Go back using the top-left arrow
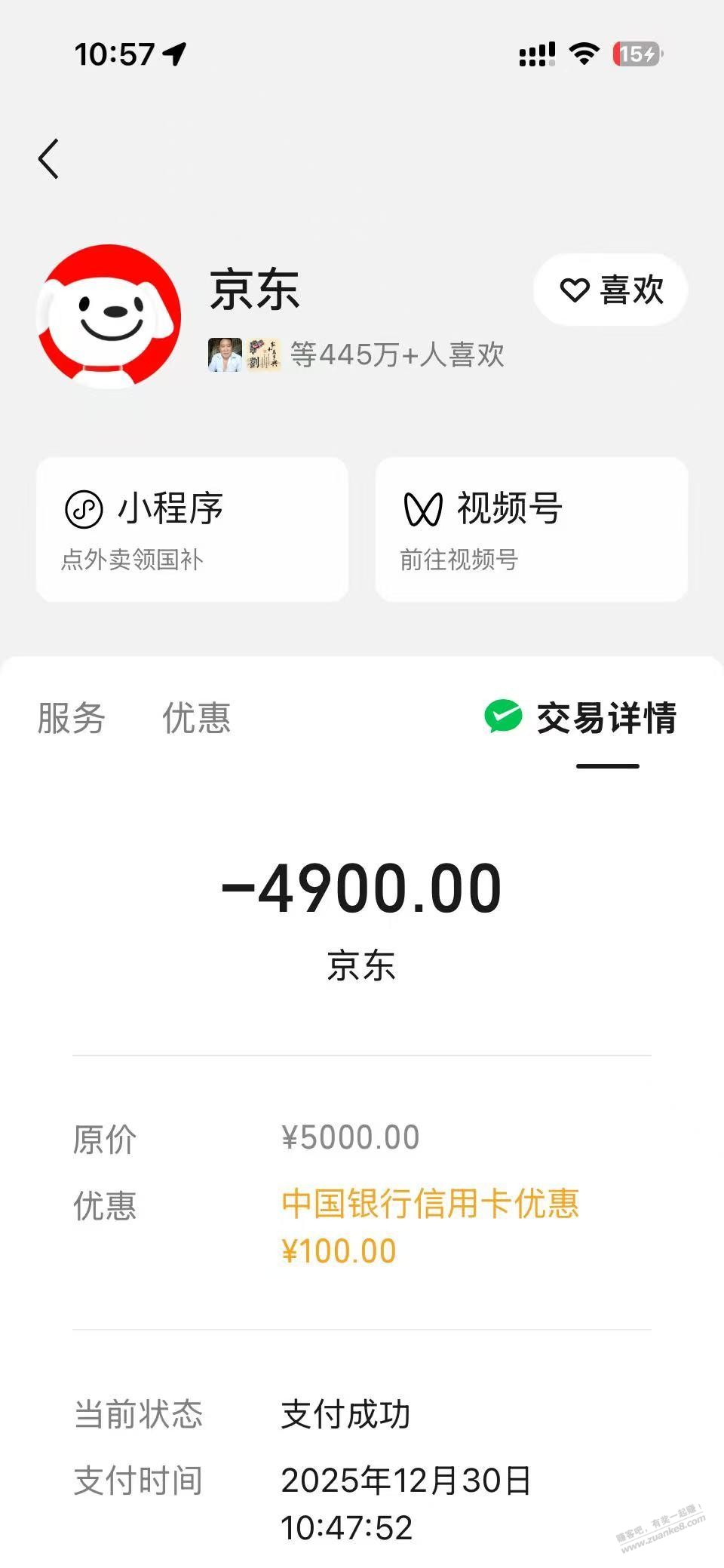The height and width of the screenshot is (1568, 724). tap(49, 159)
